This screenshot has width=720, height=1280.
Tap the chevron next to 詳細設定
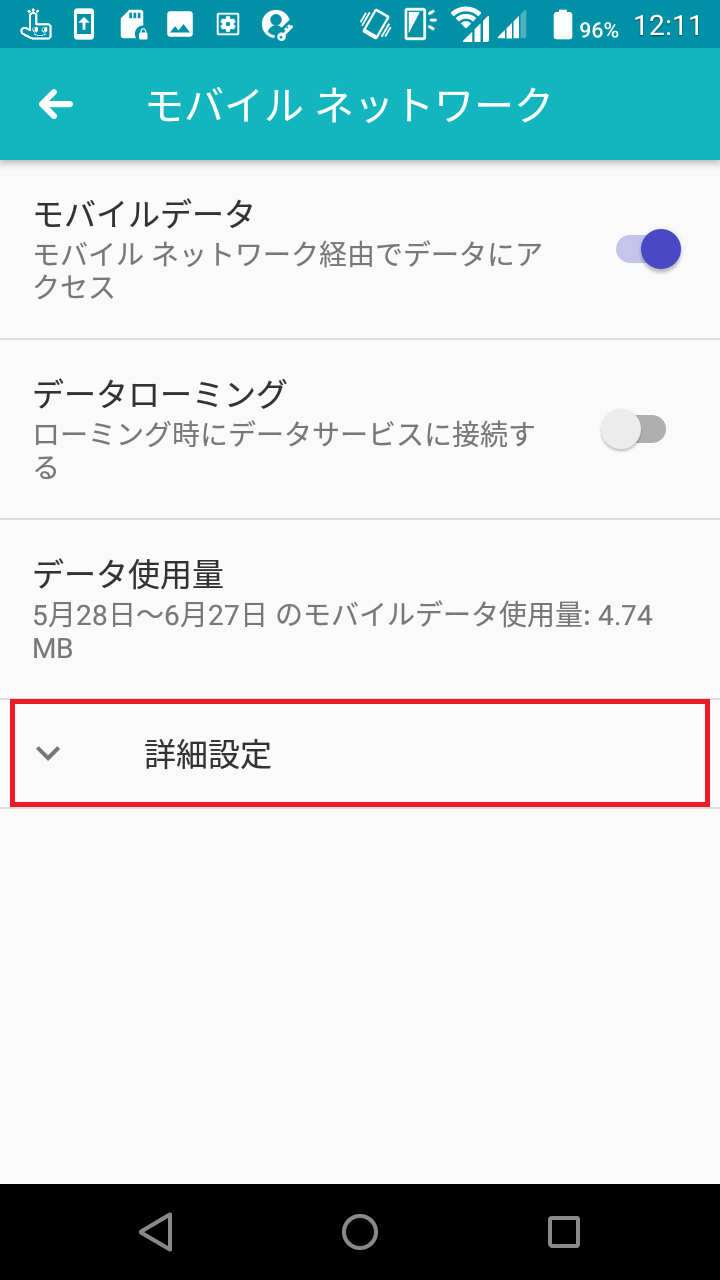[x=47, y=753]
